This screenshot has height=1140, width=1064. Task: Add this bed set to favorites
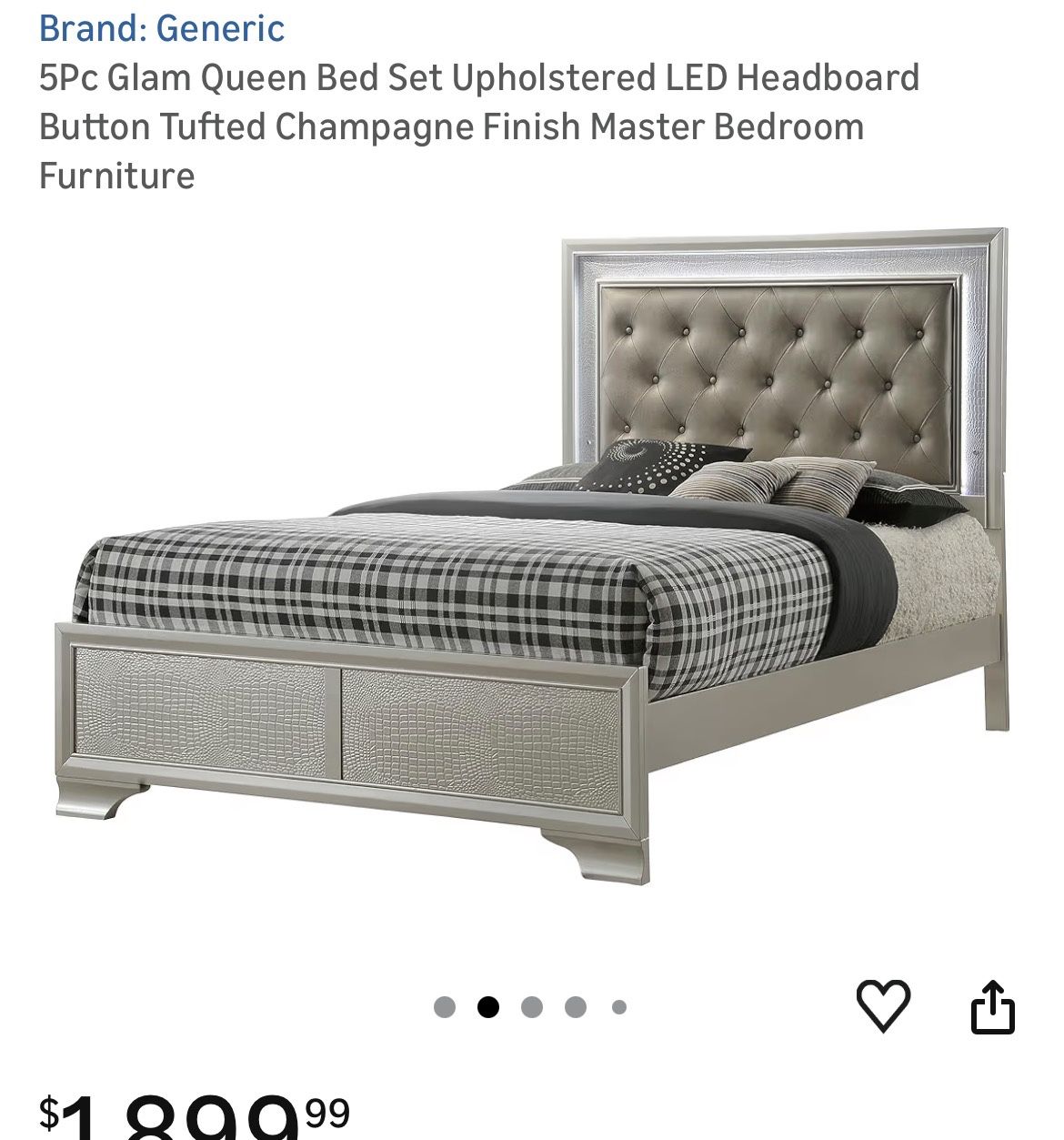pyautogui.click(x=882, y=1005)
